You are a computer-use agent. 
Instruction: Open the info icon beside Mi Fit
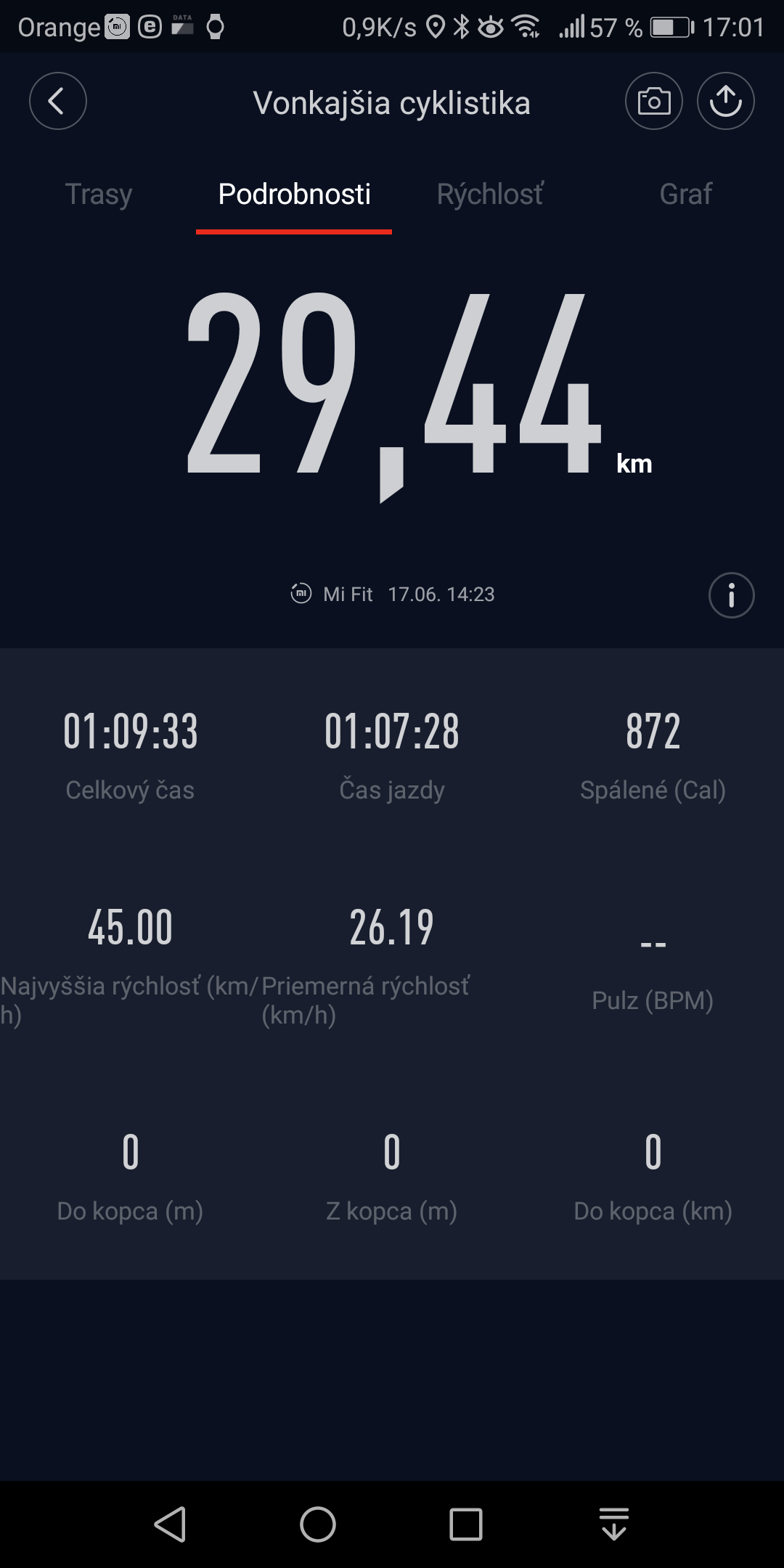pos(732,595)
